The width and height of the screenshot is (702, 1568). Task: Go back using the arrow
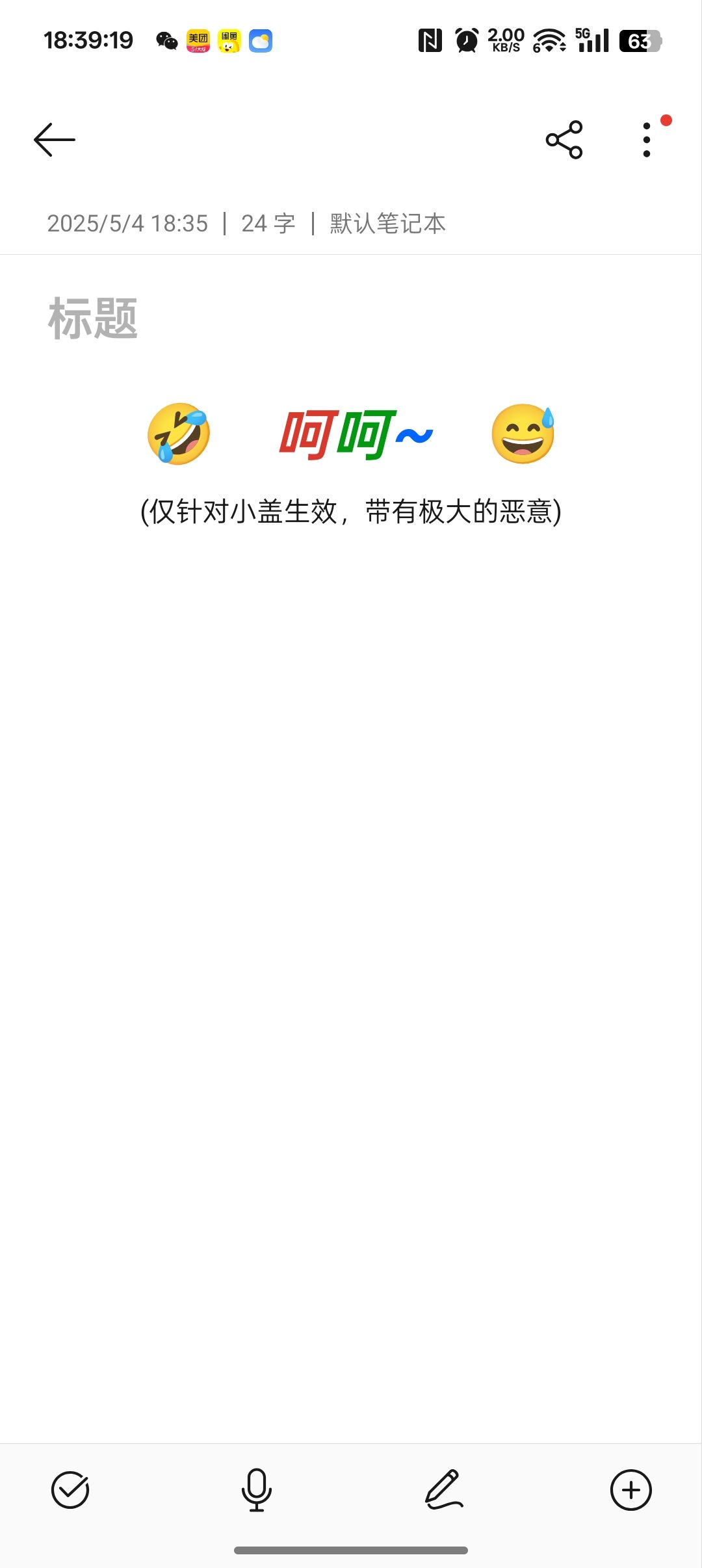(x=55, y=140)
